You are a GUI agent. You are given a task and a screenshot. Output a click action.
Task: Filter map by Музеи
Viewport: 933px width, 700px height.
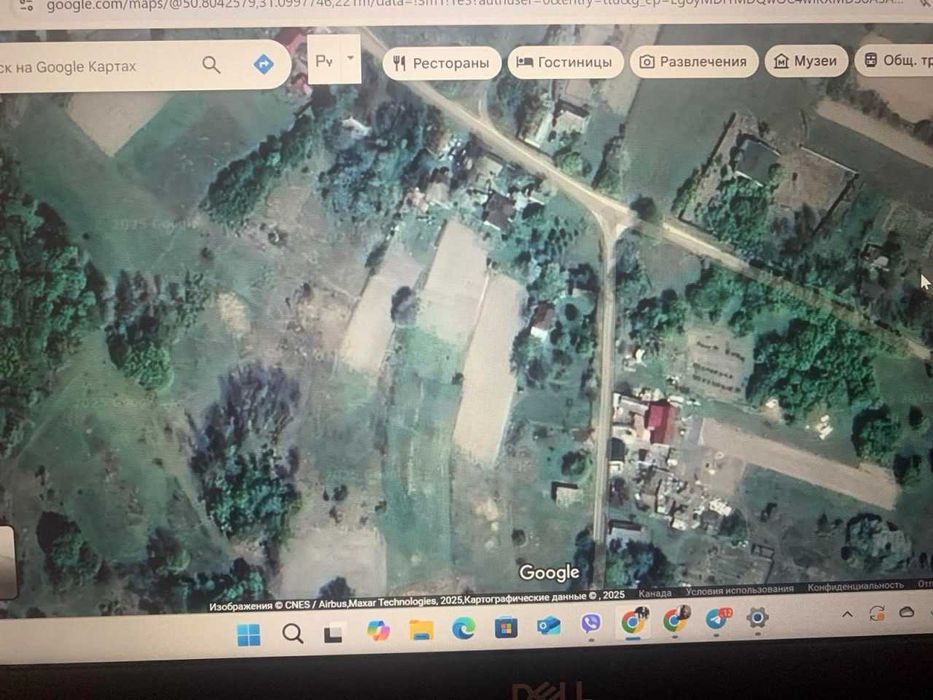tap(806, 61)
